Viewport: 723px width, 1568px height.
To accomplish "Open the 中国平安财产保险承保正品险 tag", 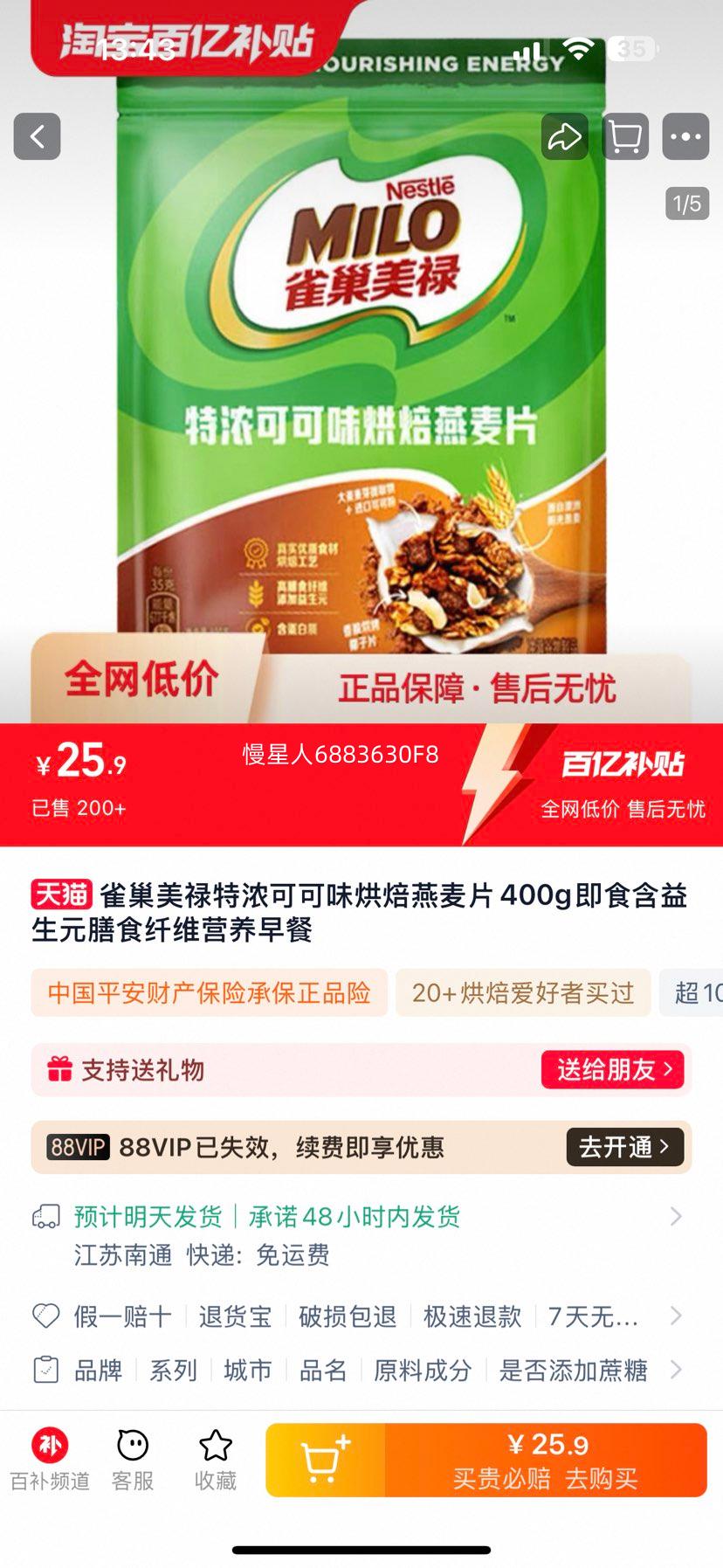I will [210, 993].
